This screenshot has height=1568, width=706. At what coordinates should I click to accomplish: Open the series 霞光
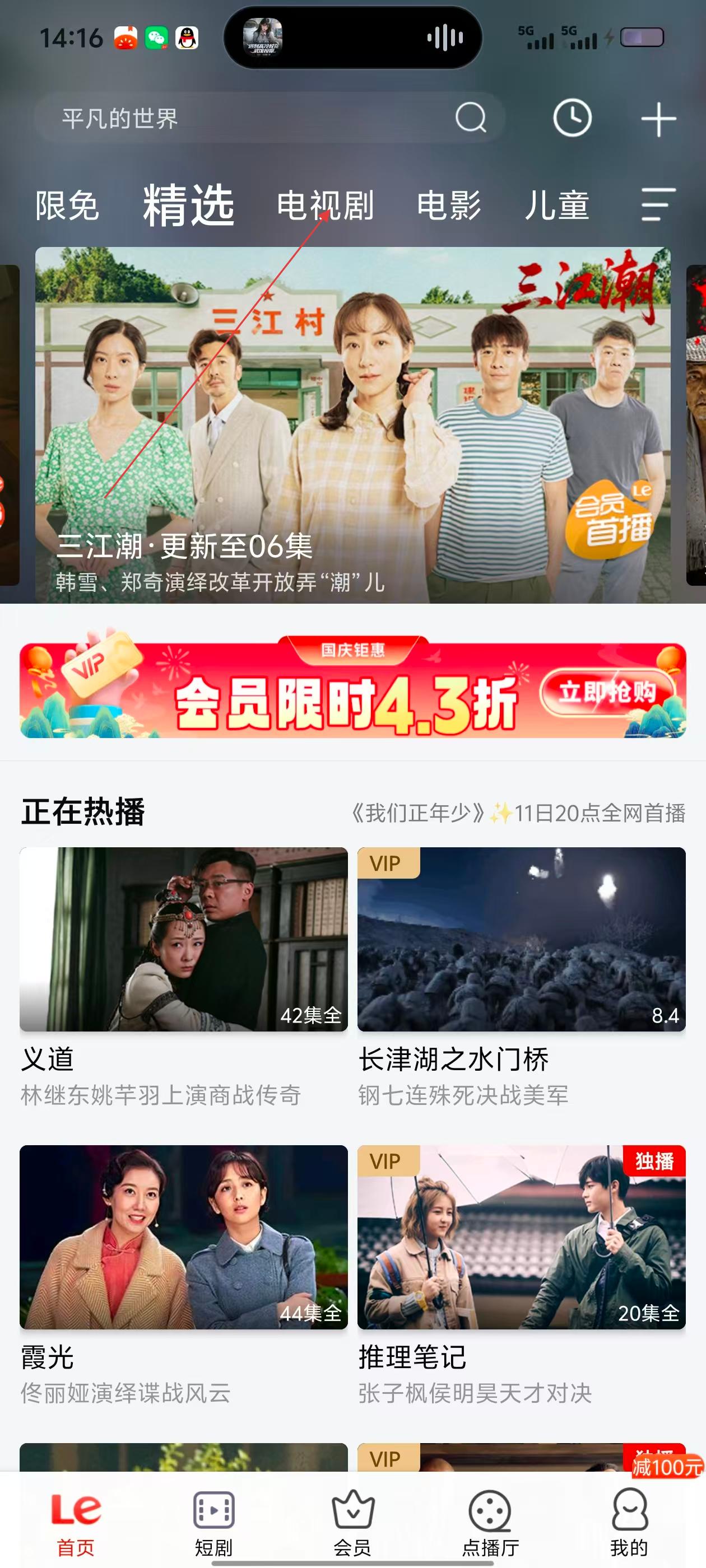[x=183, y=1237]
